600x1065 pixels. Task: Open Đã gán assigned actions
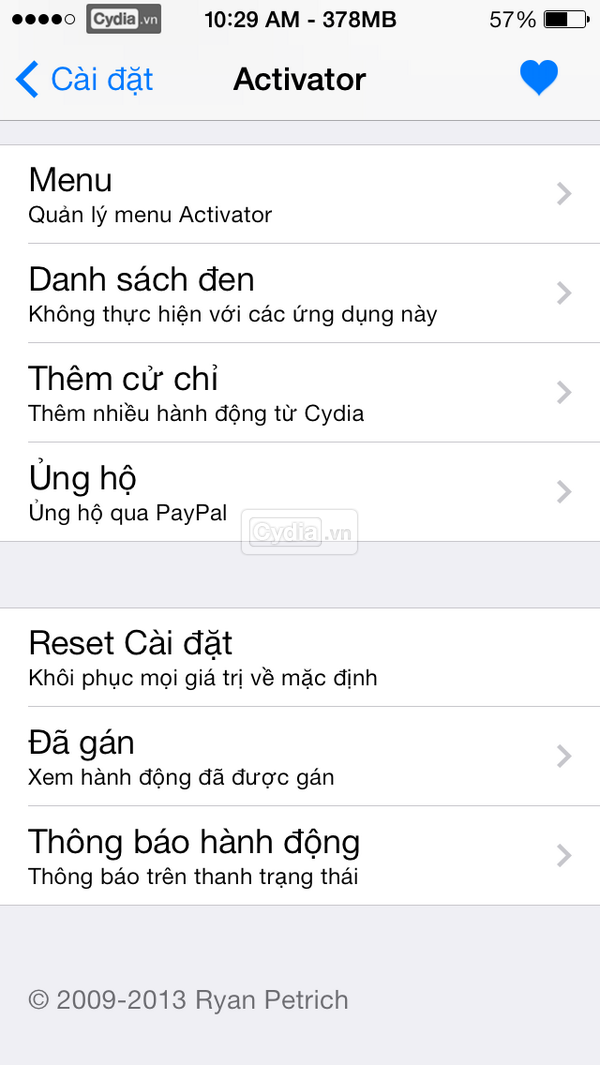click(x=300, y=757)
